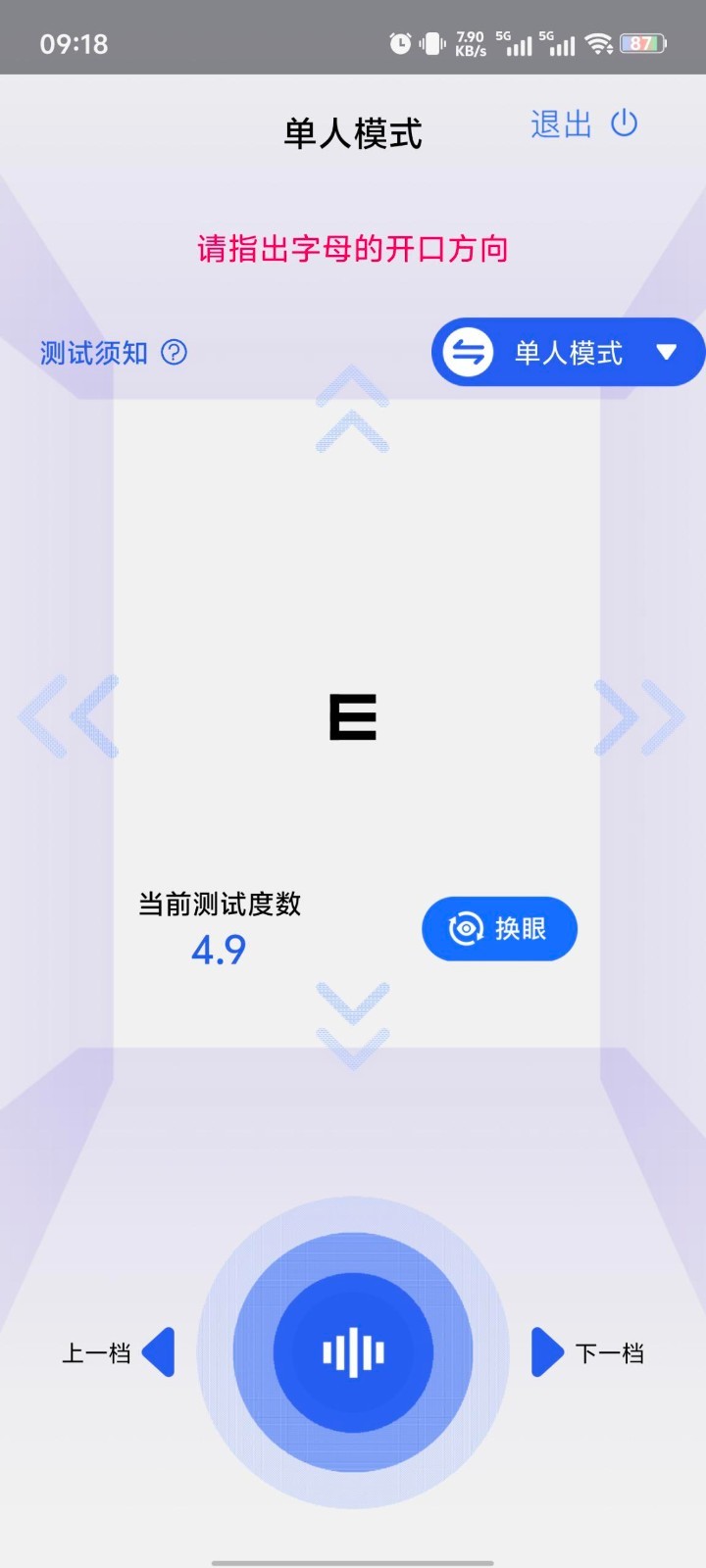
Task: Go to previous level with 上一档
Action: click(x=120, y=1353)
